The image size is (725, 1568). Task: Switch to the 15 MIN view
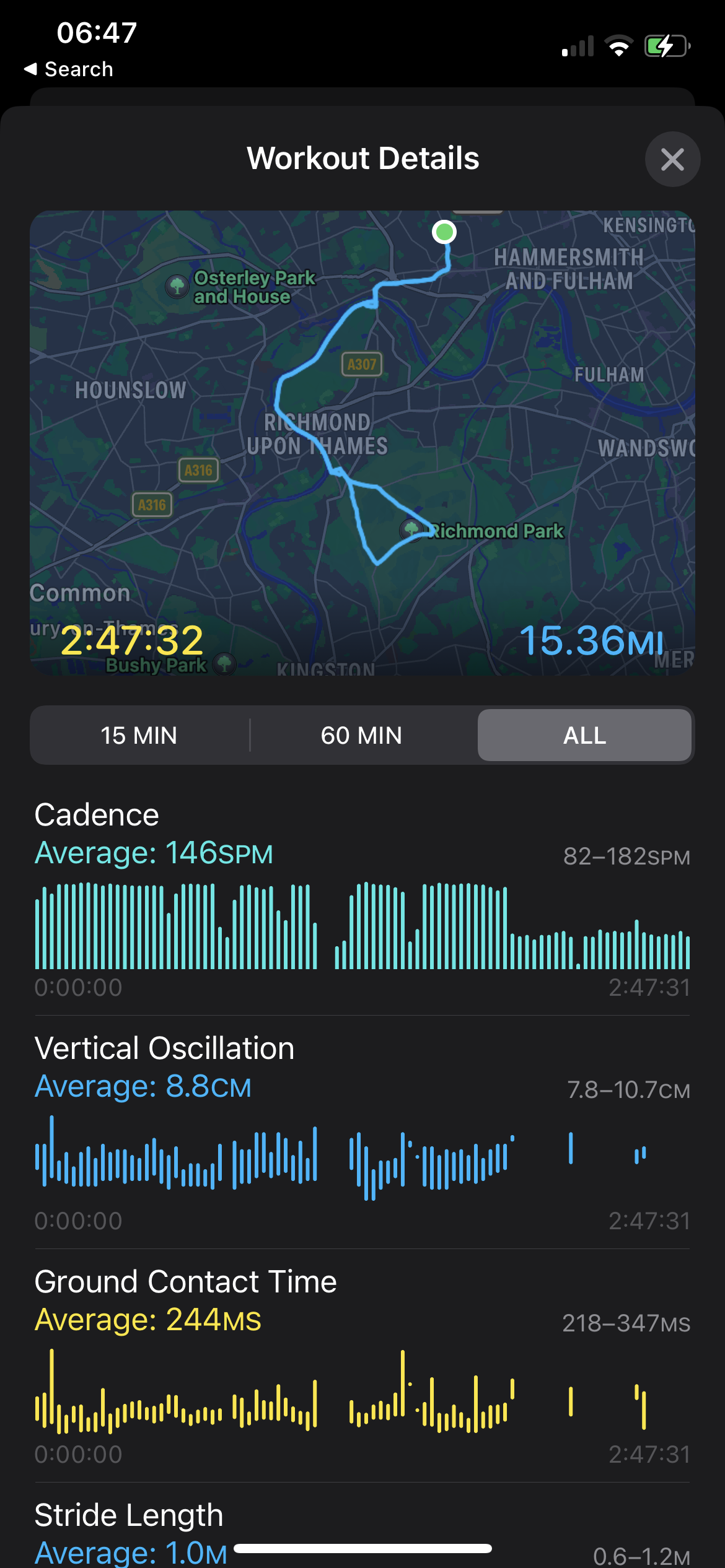(139, 736)
